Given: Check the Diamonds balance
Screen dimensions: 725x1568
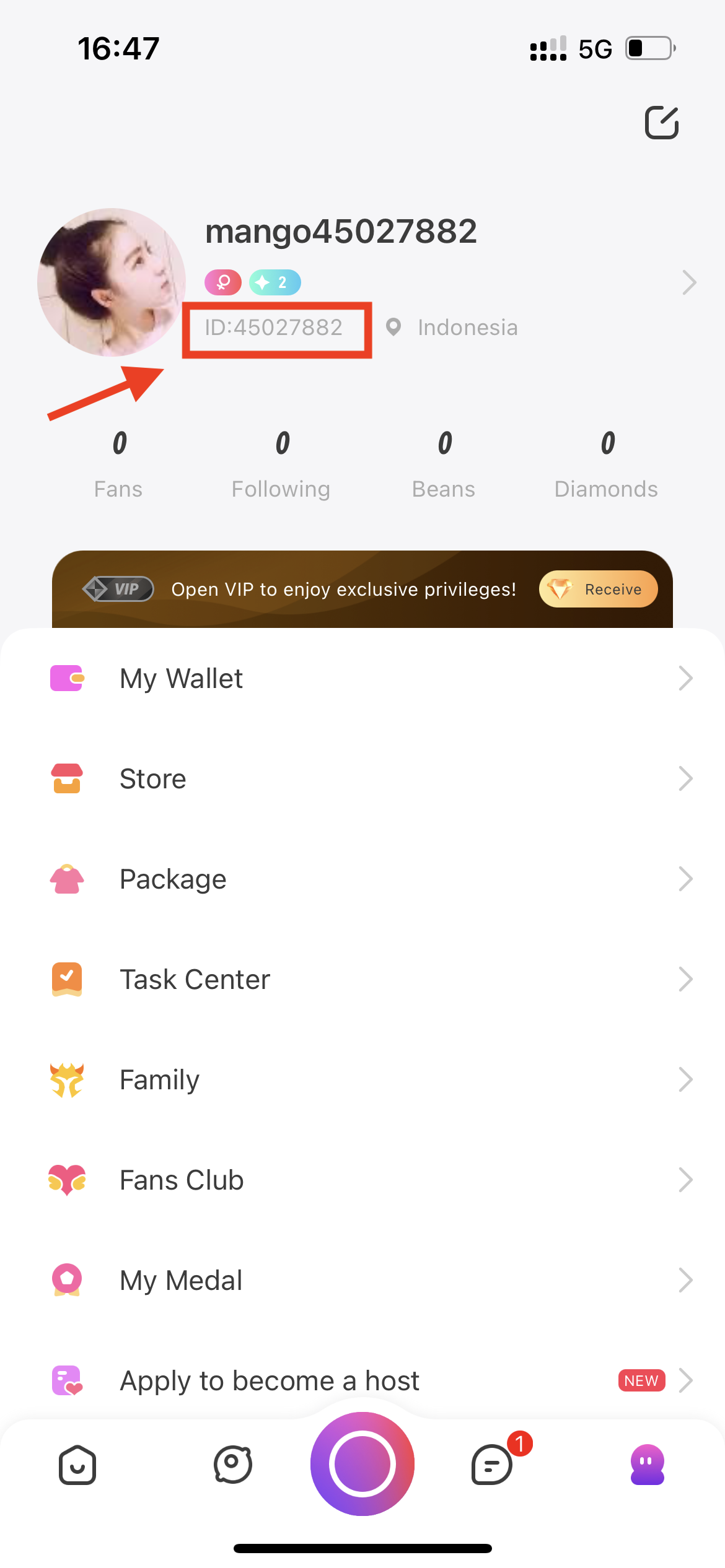Looking at the screenshot, I should [607, 464].
